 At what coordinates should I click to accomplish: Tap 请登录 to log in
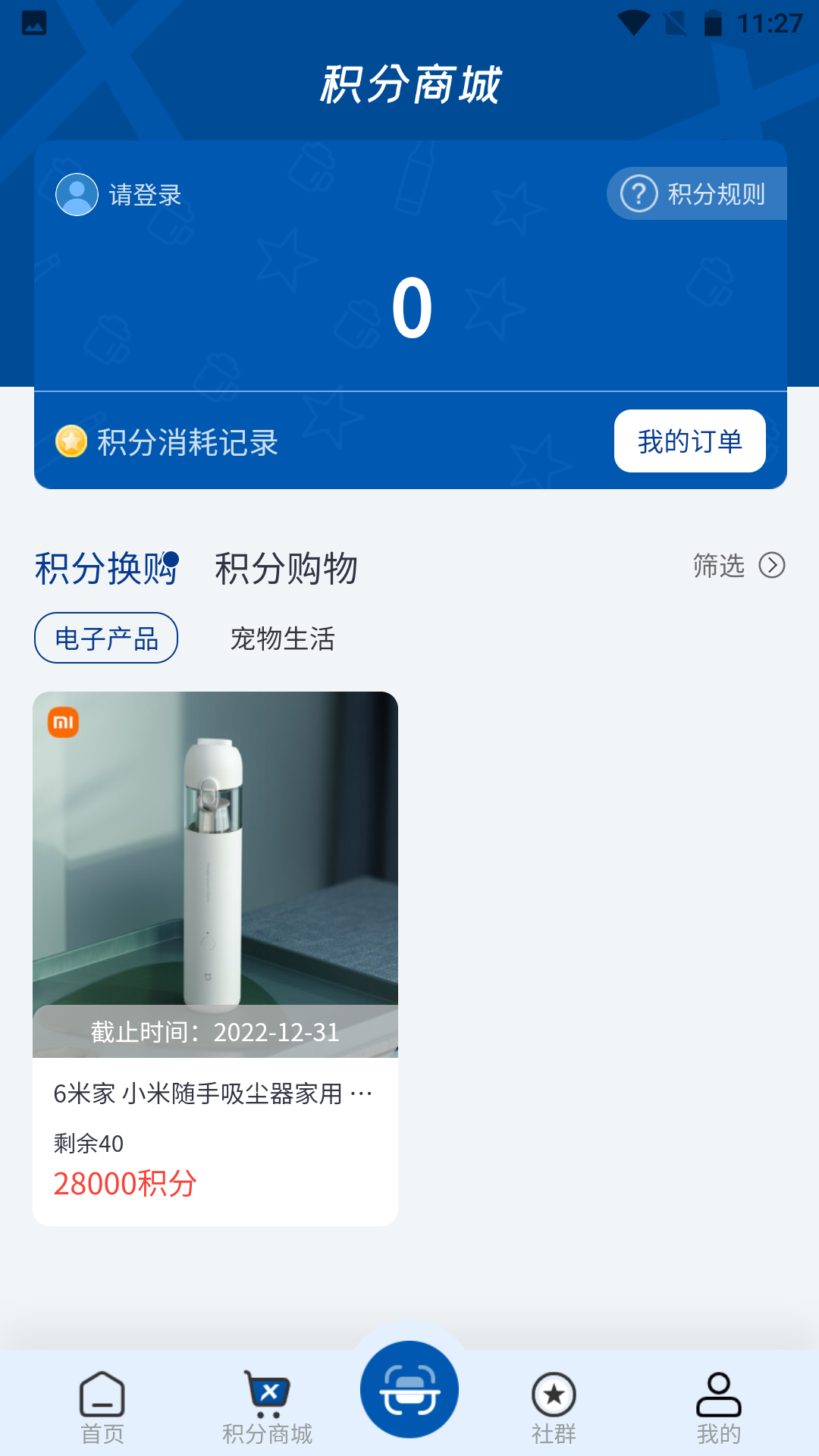click(x=144, y=194)
